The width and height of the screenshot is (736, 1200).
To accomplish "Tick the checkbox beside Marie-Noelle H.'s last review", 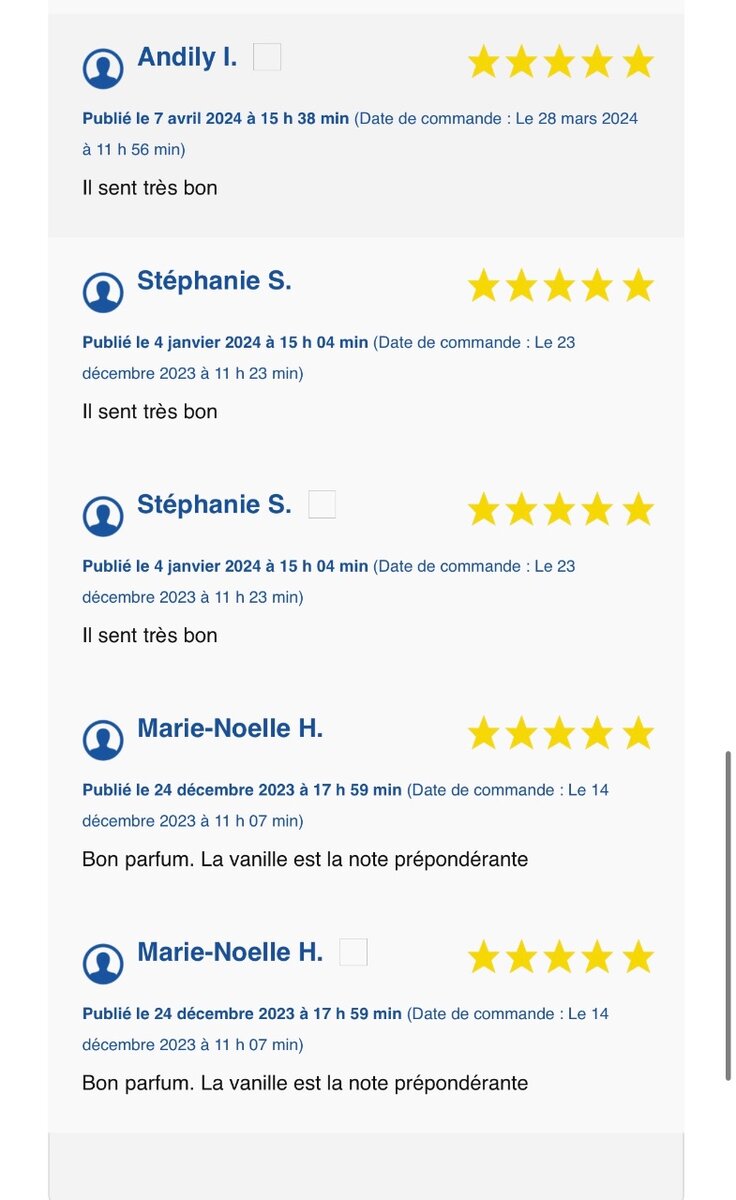I will [351, 951].
